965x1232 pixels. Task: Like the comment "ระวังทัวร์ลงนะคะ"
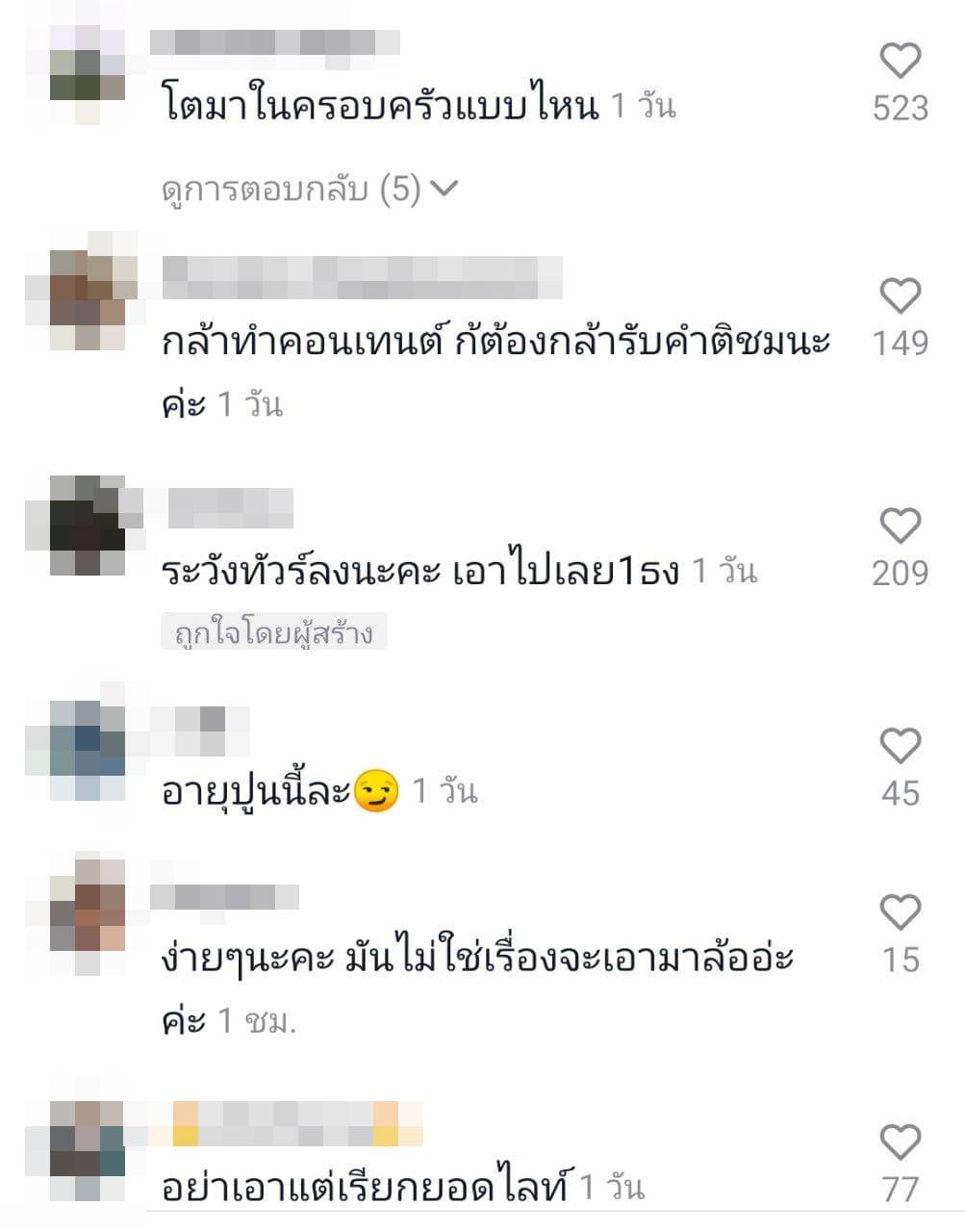[901, 526]
